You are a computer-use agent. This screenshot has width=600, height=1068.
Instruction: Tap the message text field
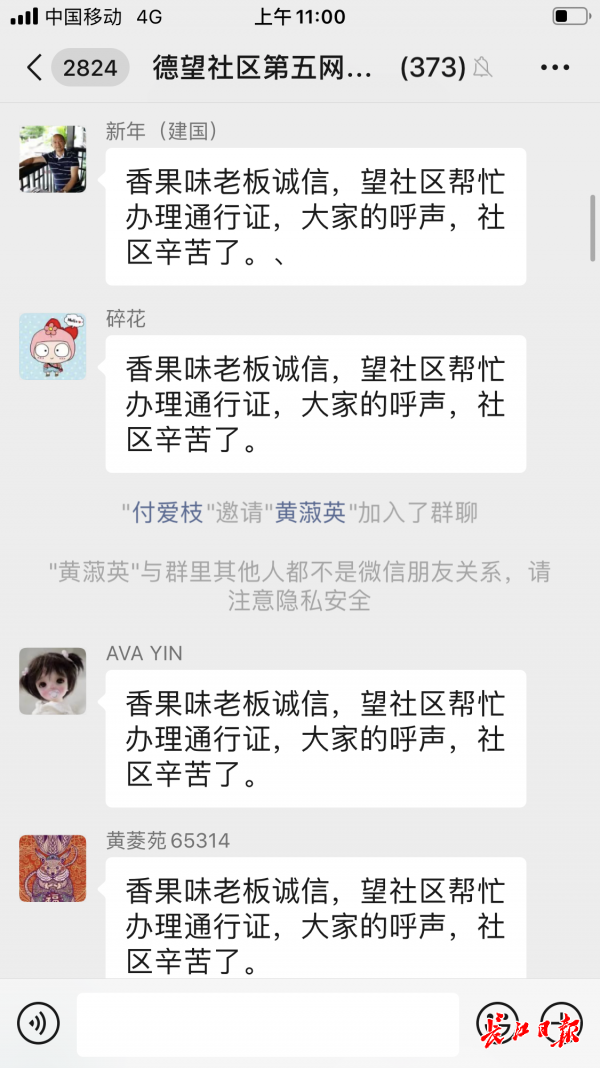(268, 1024)
